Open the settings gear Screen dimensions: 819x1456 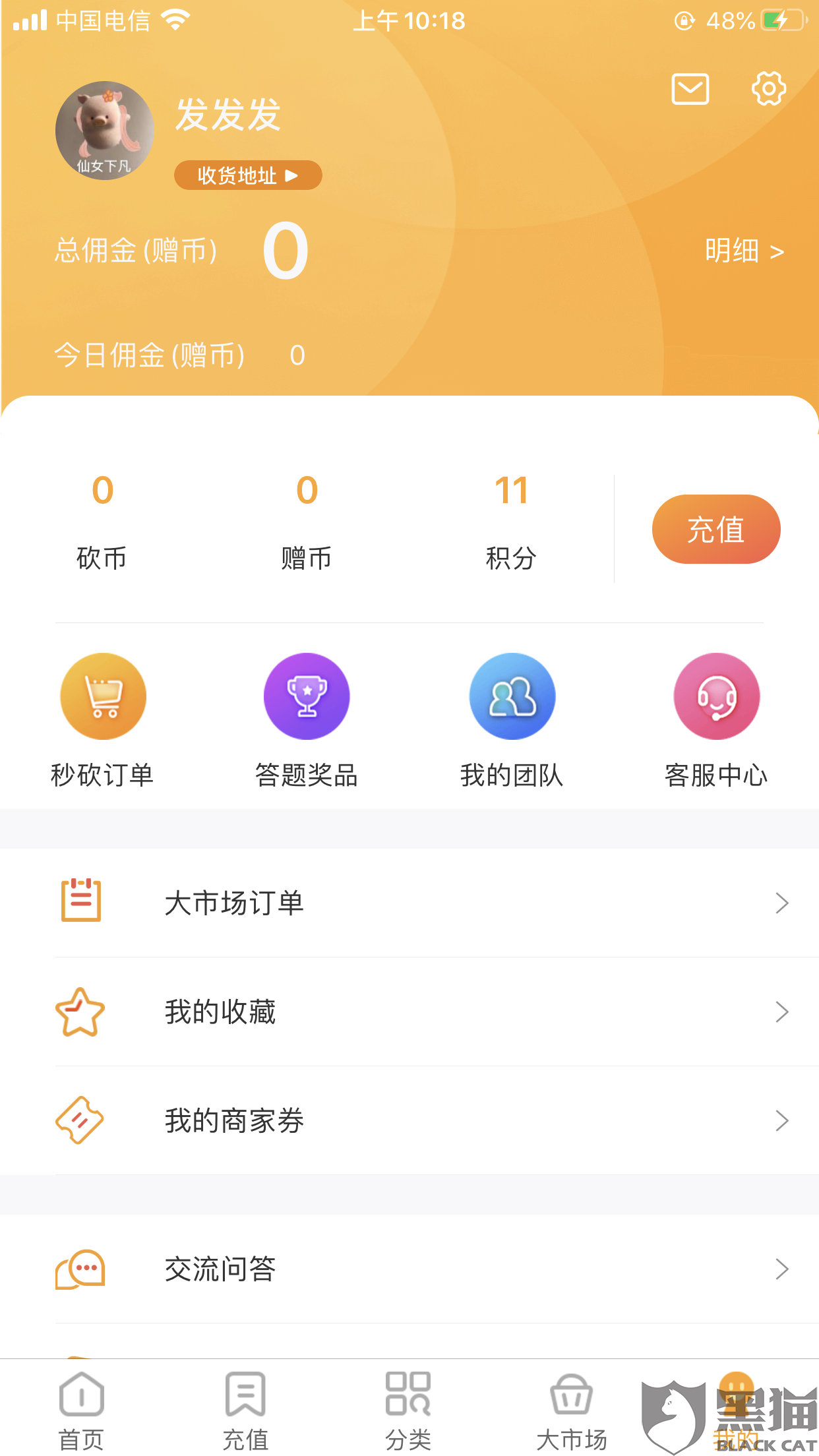click(768, 88)
